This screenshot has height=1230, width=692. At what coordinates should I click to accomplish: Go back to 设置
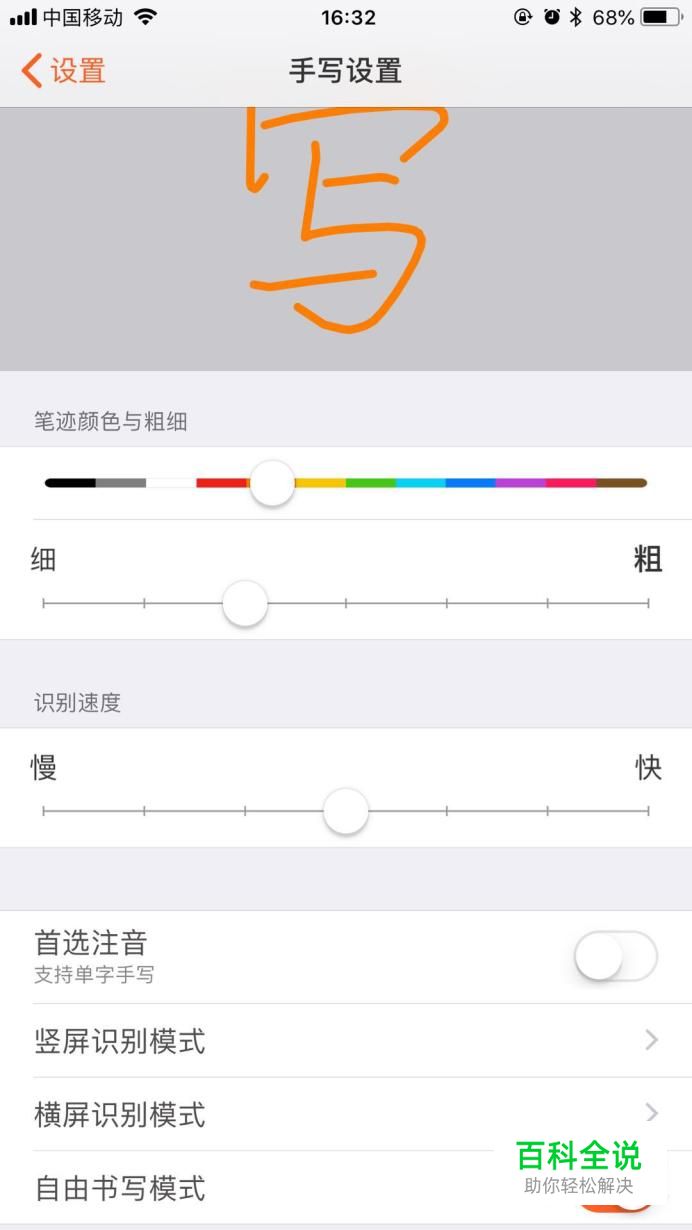point(63,71)
